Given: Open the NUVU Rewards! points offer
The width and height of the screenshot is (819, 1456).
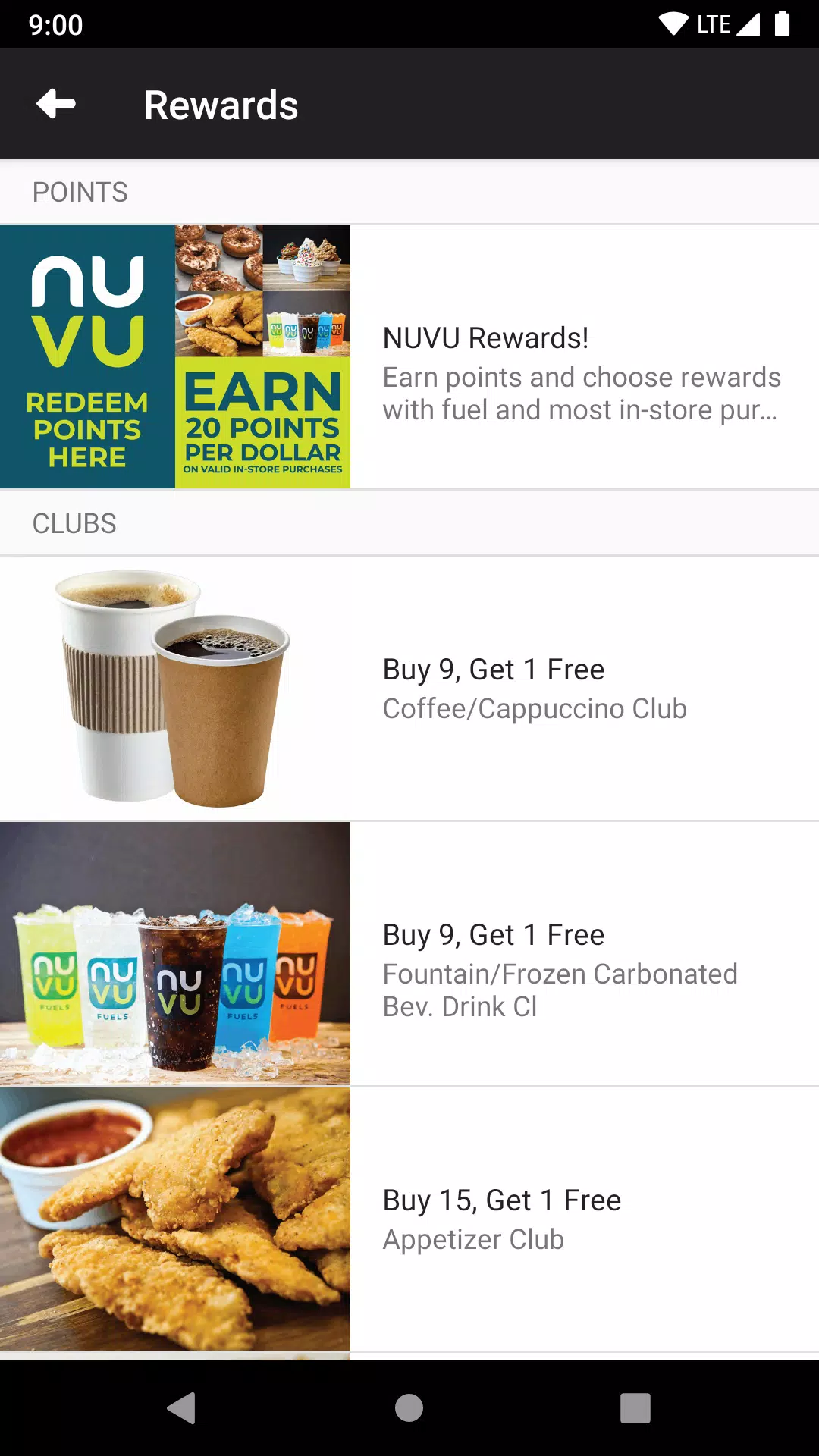Looking at the screenshot, I should [409, 357].
